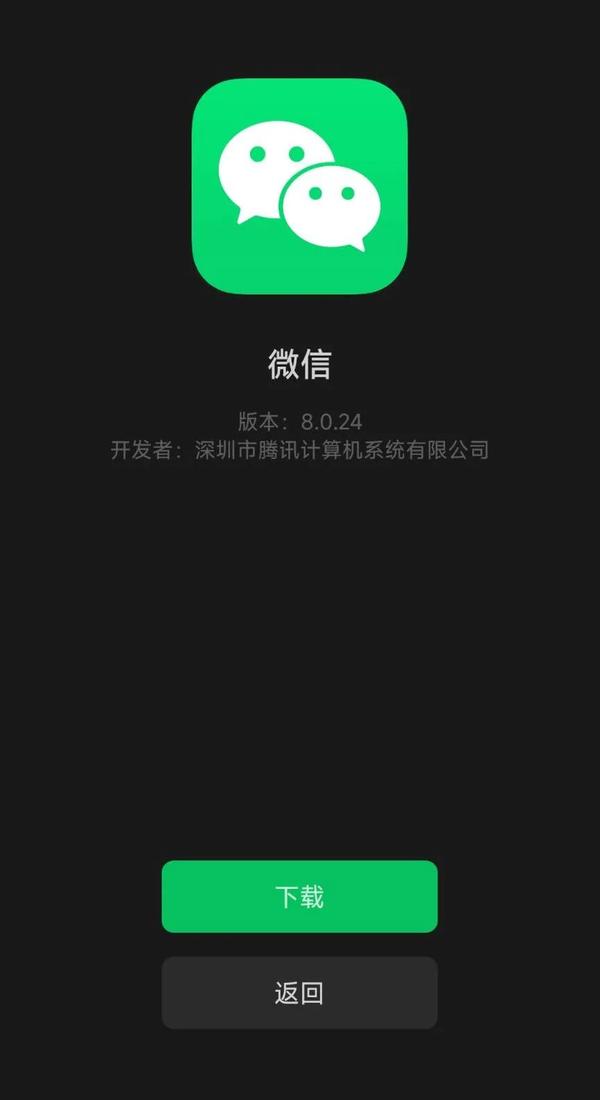Tap the green 下载 button
The width and height of the screenshot is (600, 1100).
(299, 896)
